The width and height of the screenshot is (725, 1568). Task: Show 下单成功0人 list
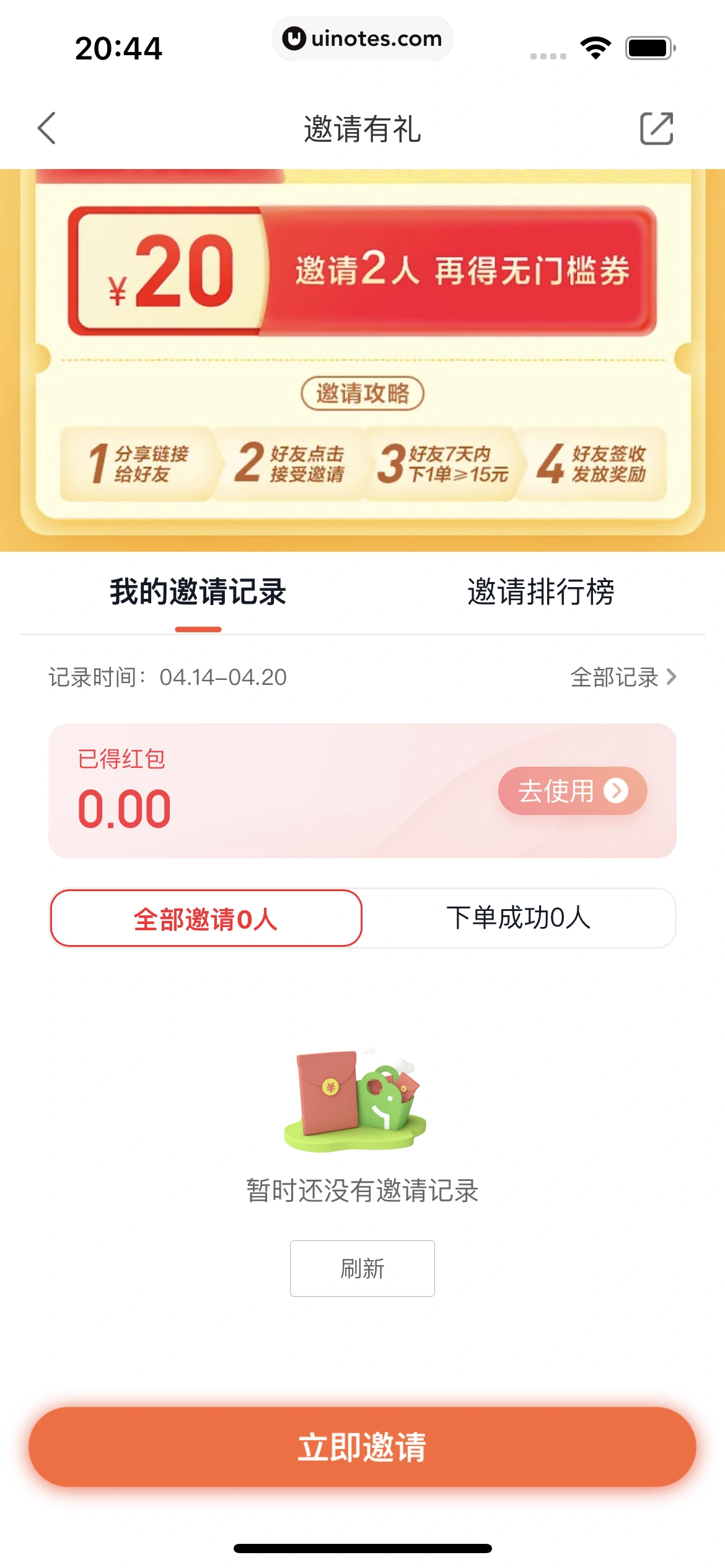tap(519, 918)
